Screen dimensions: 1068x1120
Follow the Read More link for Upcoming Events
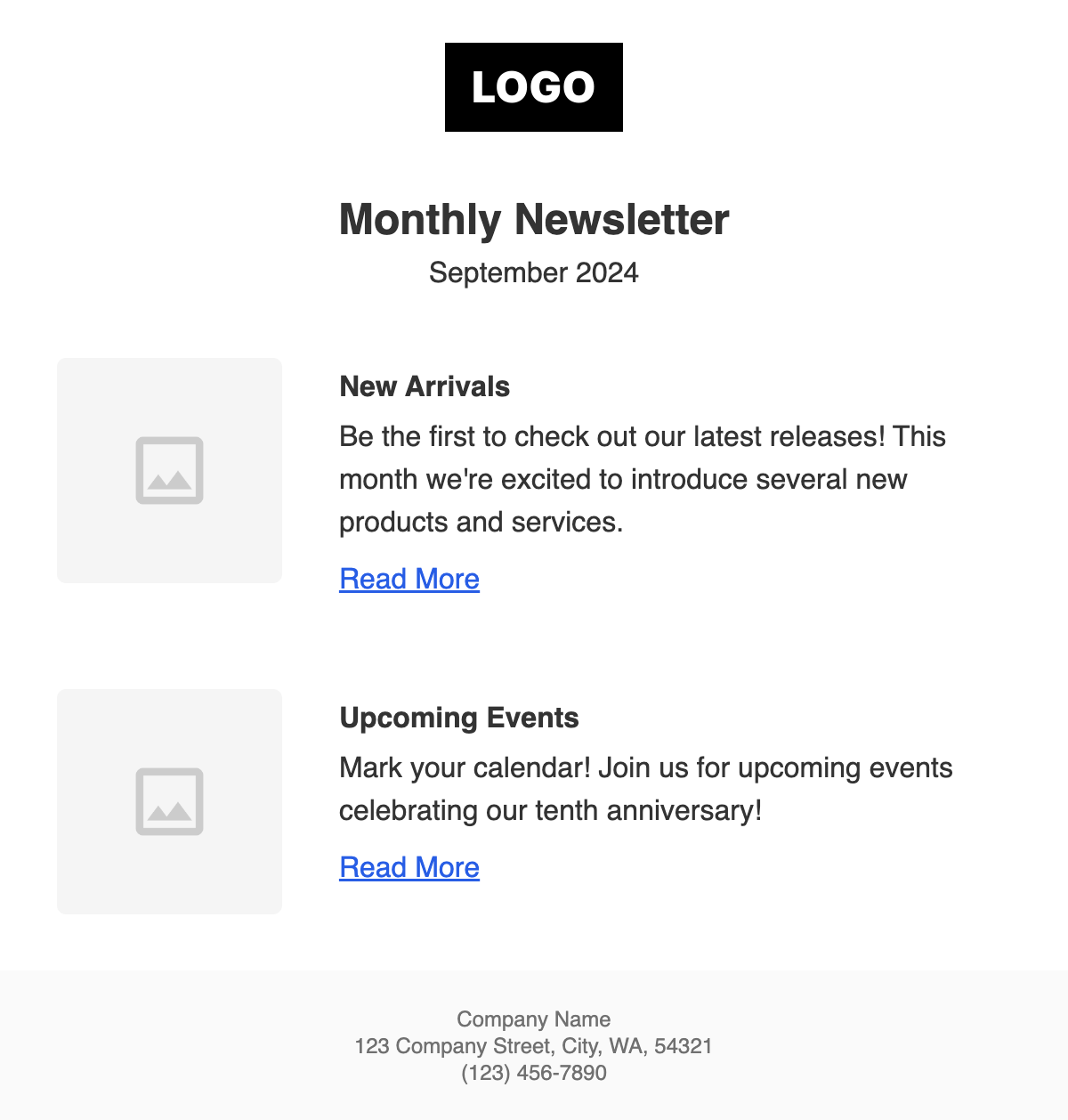[409, 867]
